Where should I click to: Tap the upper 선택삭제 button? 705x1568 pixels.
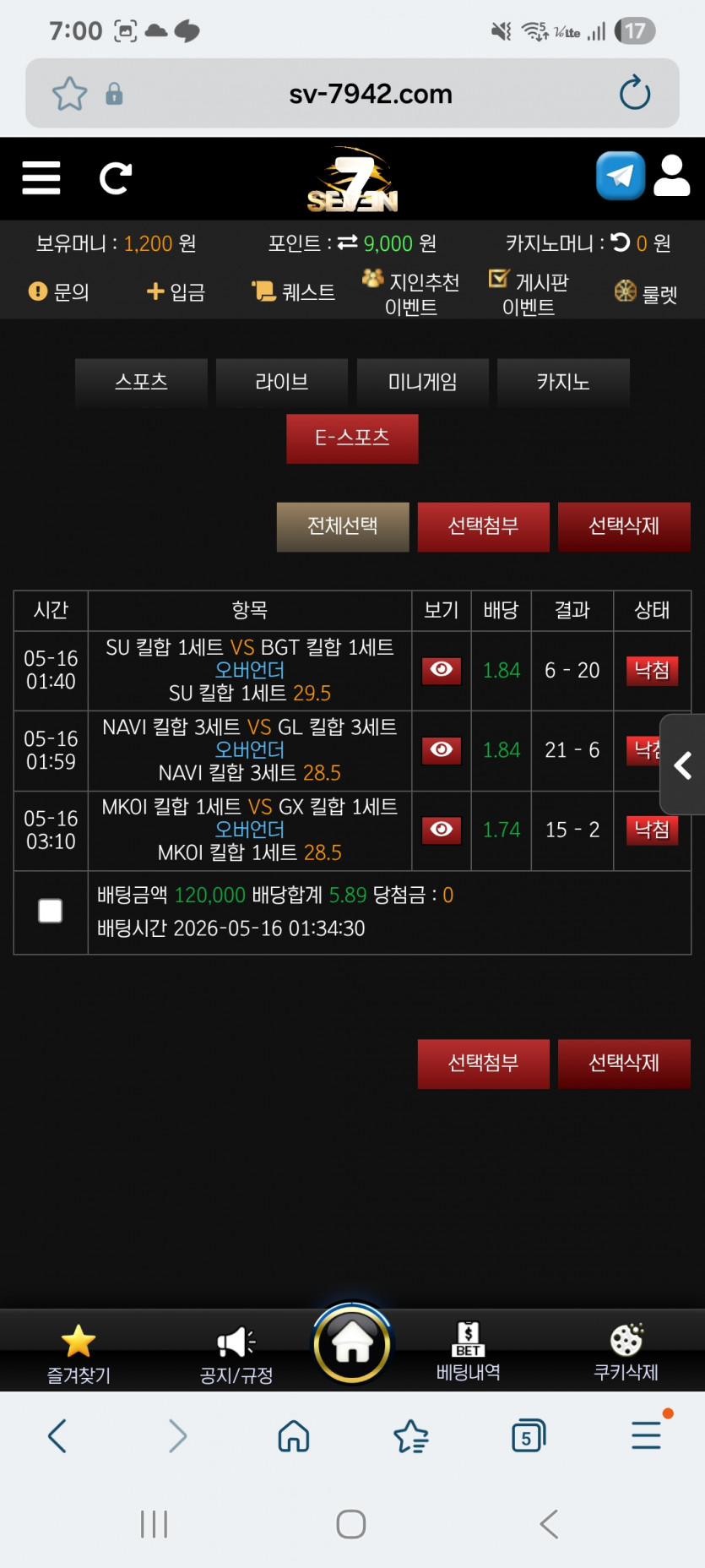pos(624,526)
